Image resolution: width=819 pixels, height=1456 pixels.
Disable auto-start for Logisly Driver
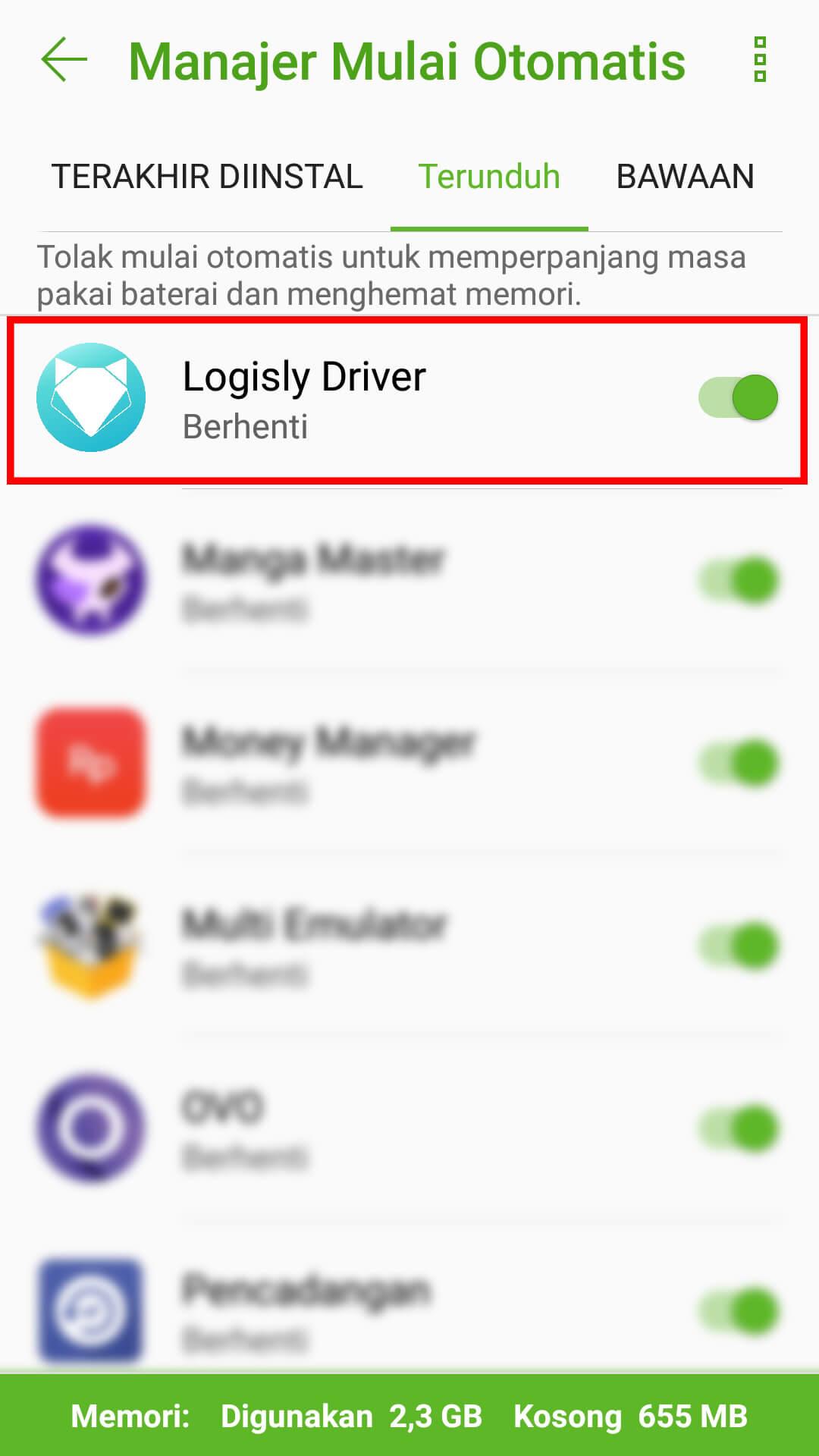(739, 397)
